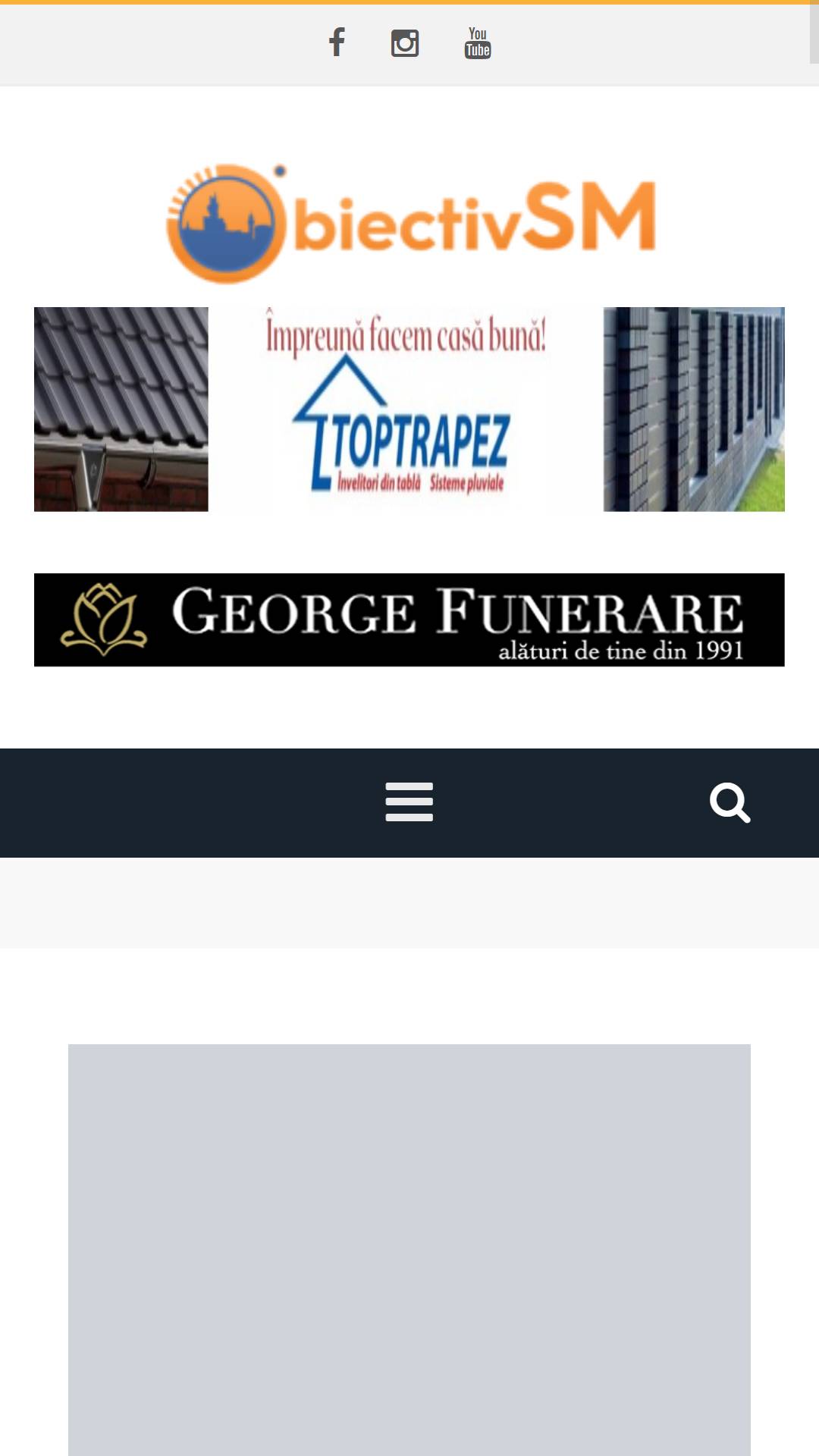
Task: Open the TopTrapez advertisement banner
Action: coord(409,409)
